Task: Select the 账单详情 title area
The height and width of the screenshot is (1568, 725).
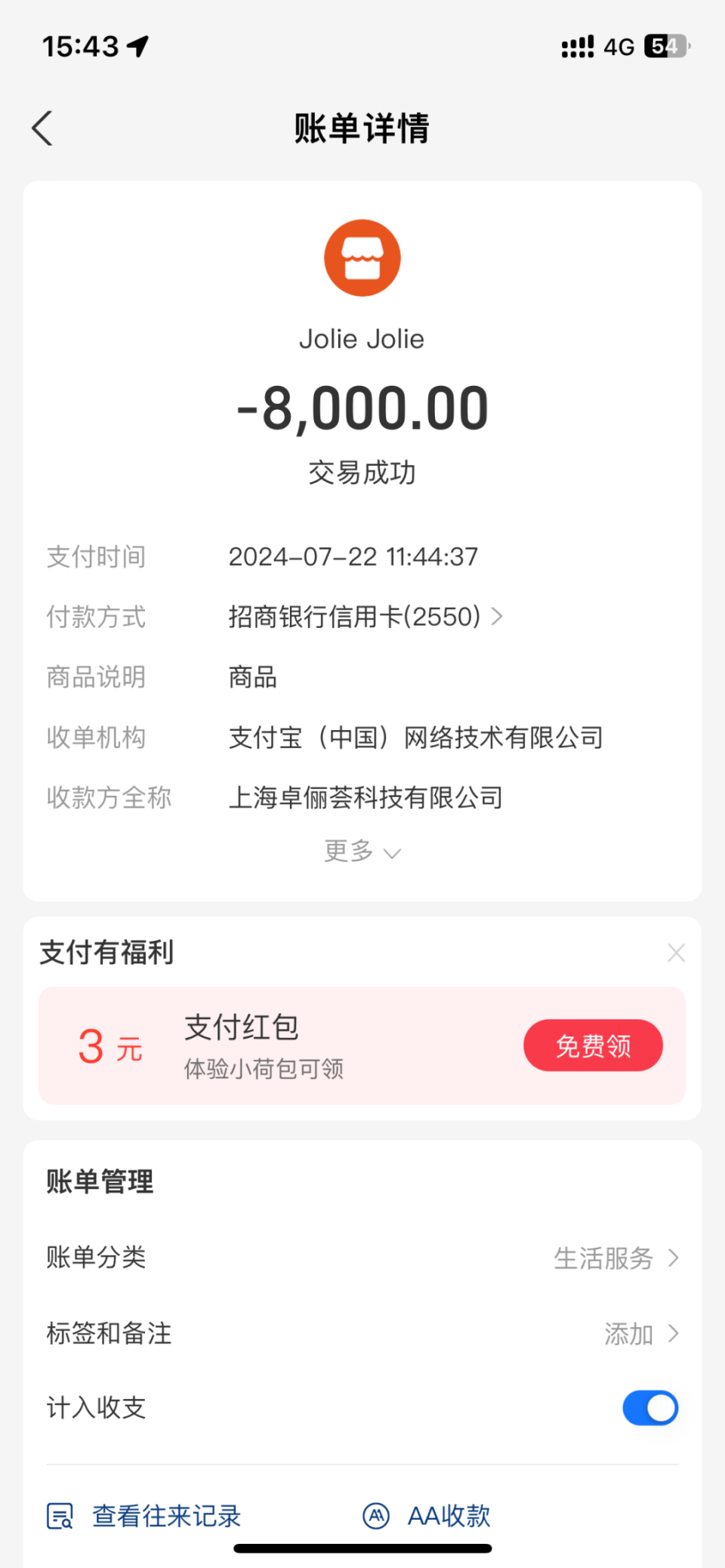Action: point(361,128)
